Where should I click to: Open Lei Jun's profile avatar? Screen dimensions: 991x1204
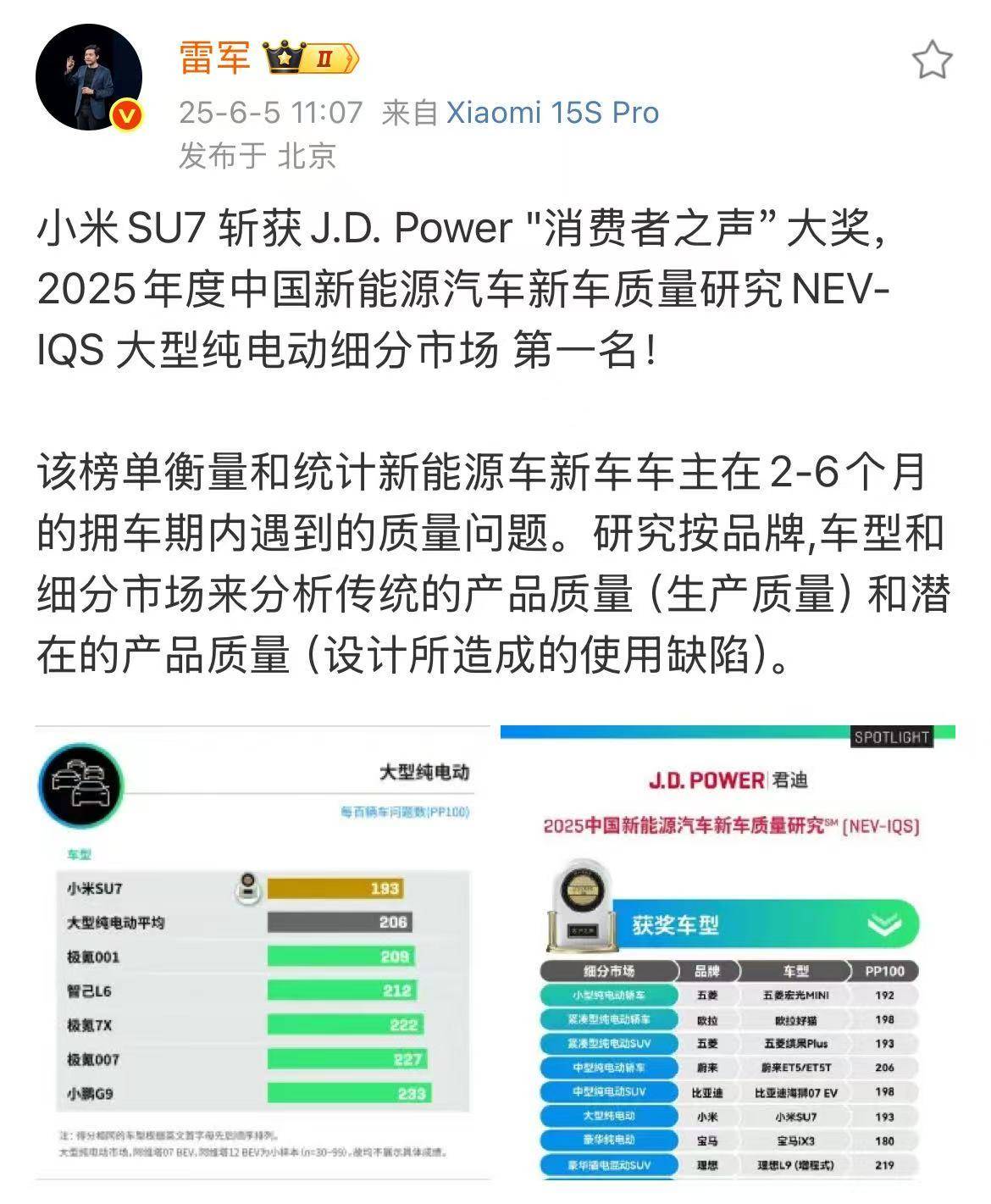[x=88, y=78]
